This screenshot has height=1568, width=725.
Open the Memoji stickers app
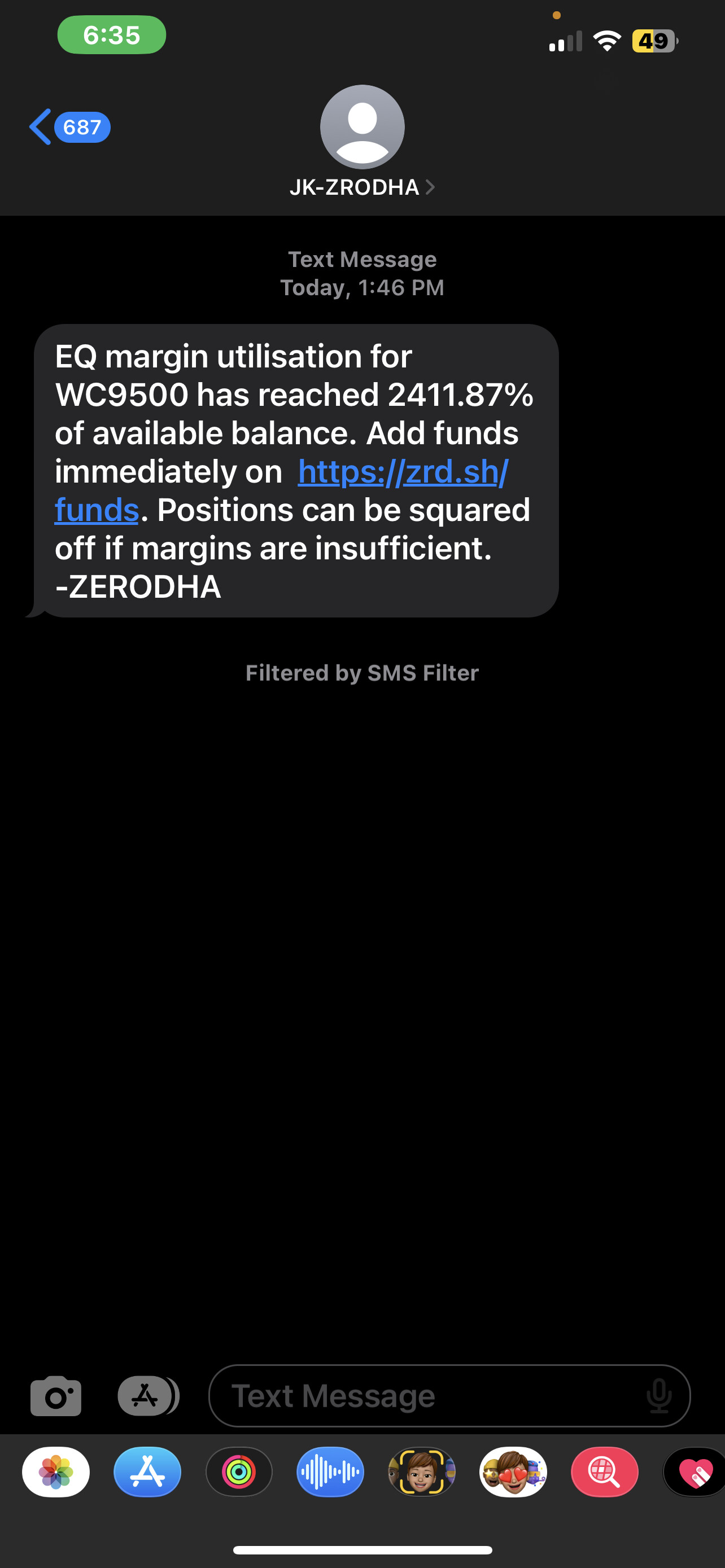[513, 1472]
